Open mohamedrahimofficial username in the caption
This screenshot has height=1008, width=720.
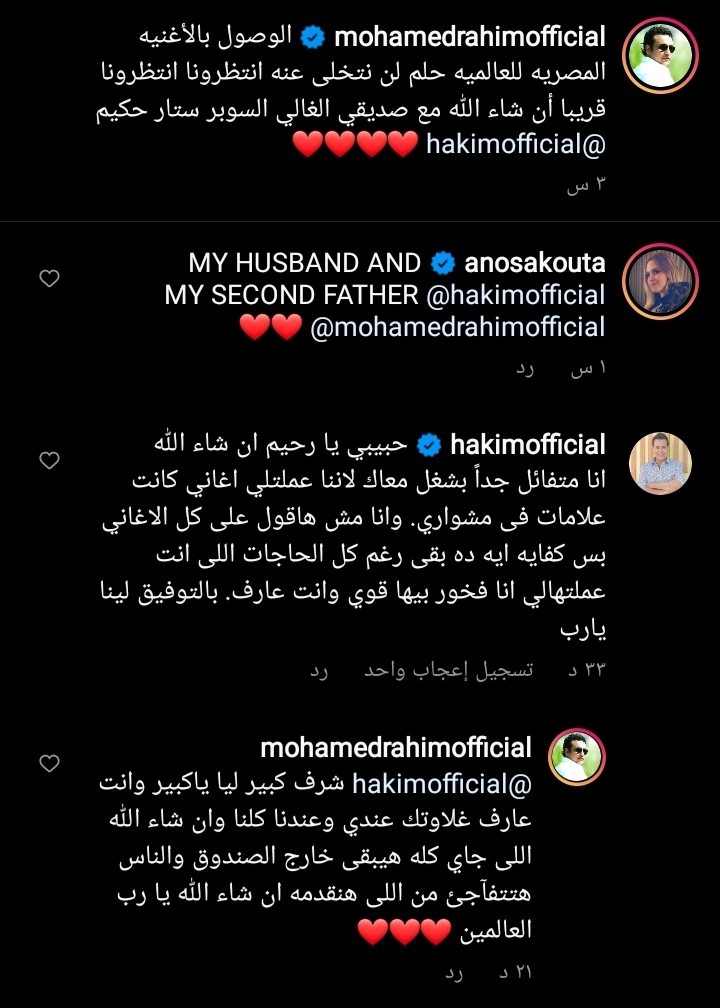click(468, 38)
